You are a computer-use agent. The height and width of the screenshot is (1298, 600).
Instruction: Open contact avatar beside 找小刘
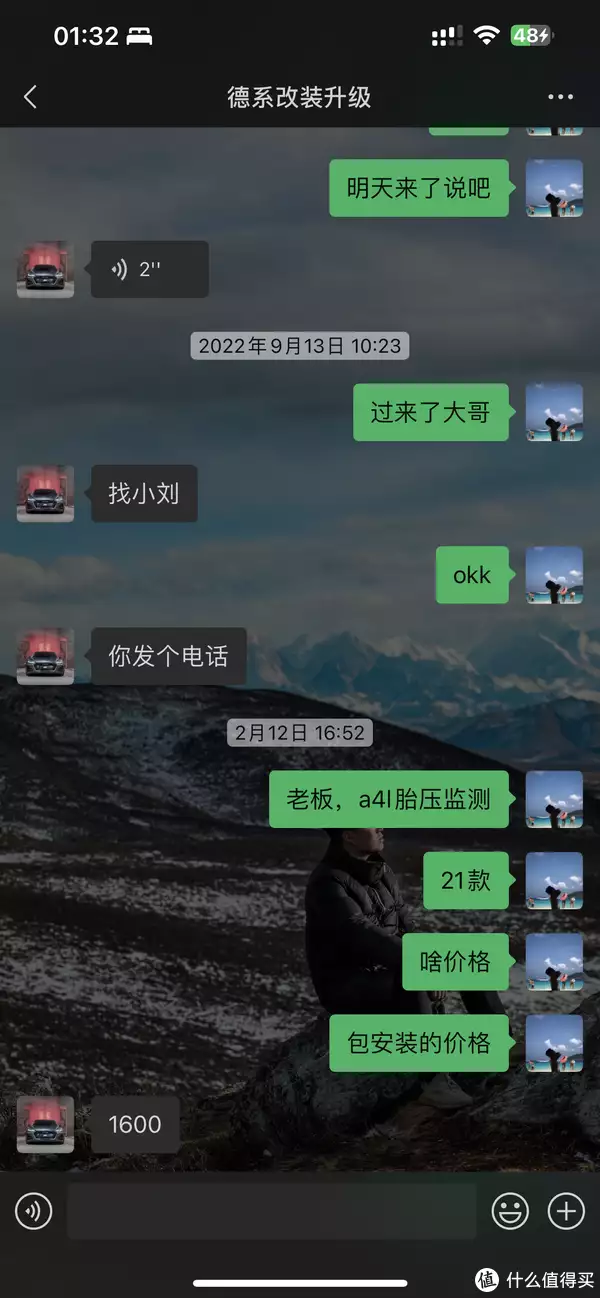[45, 493]
